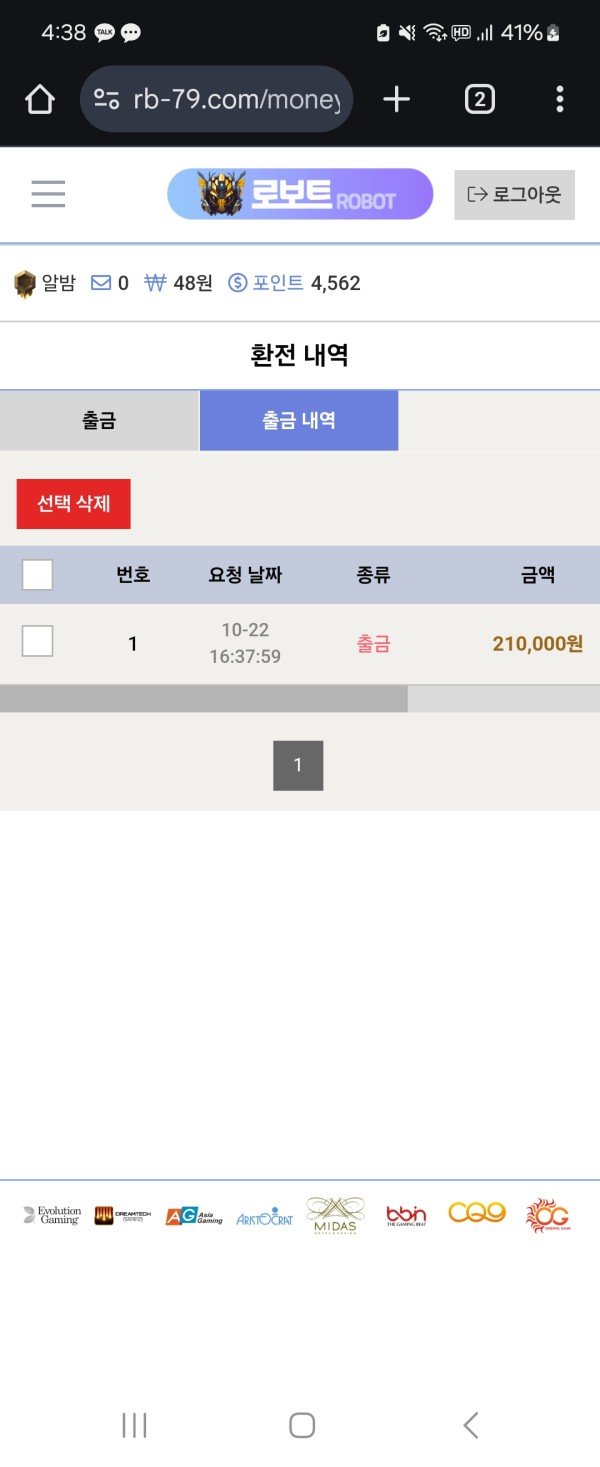This screenshot has width=600, height=1467.
Task: Open the hamburger drawer menu
Action: click(x=48, y=194)
